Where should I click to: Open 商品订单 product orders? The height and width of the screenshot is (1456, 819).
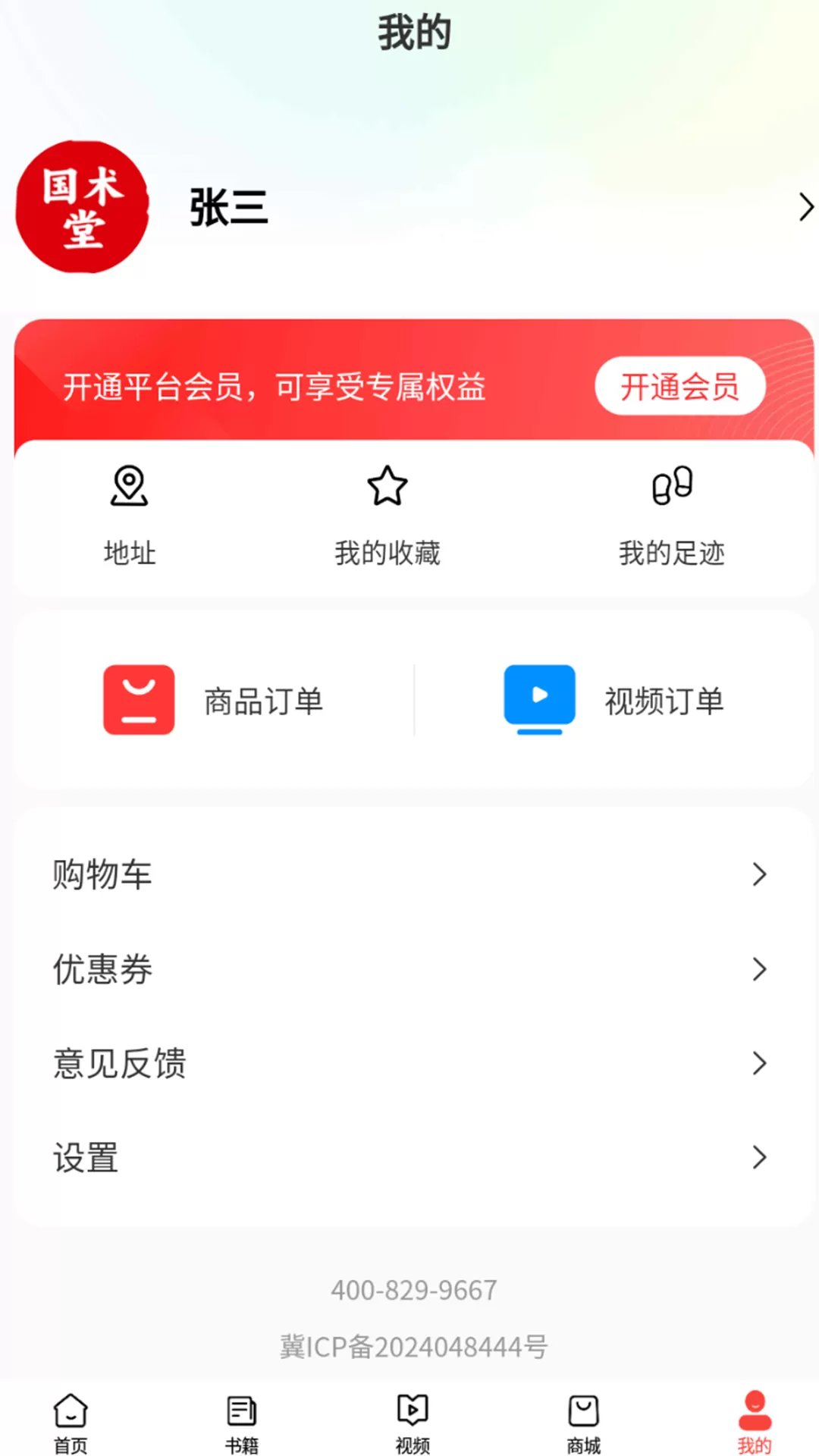(x=214, y=700)
